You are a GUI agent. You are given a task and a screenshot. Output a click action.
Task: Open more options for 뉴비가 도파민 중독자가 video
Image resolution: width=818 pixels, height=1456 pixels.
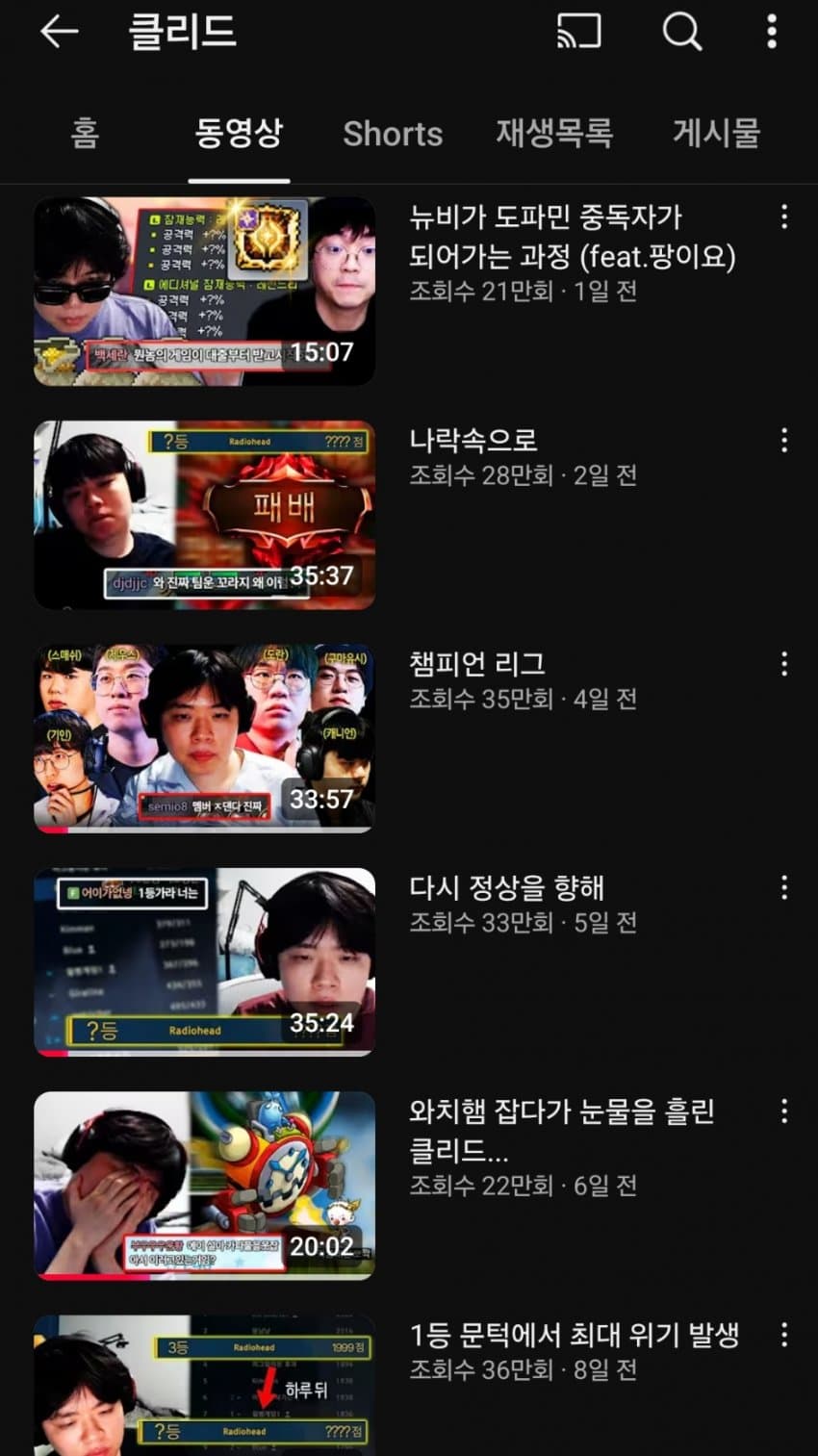pos(784,217)
